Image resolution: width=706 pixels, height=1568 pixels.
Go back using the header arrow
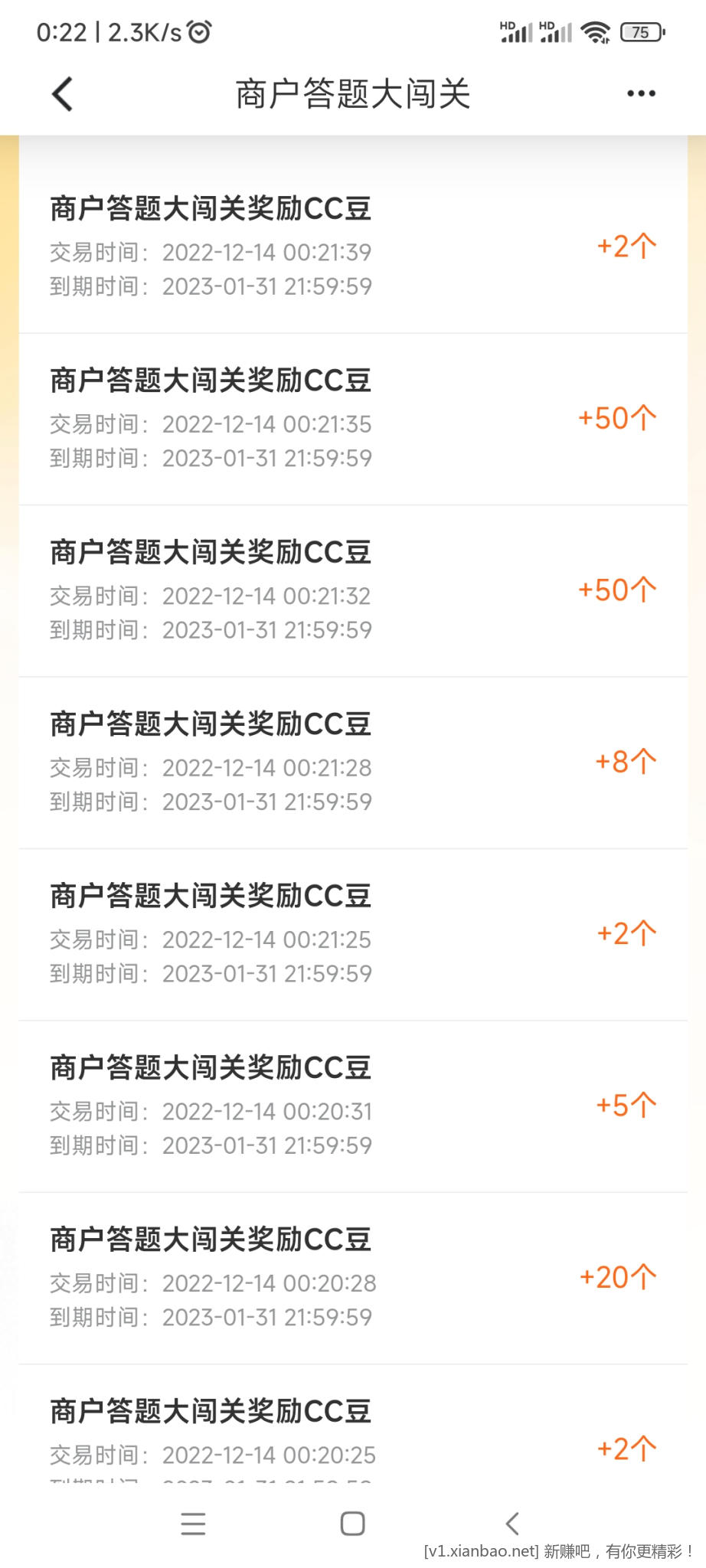63,94
